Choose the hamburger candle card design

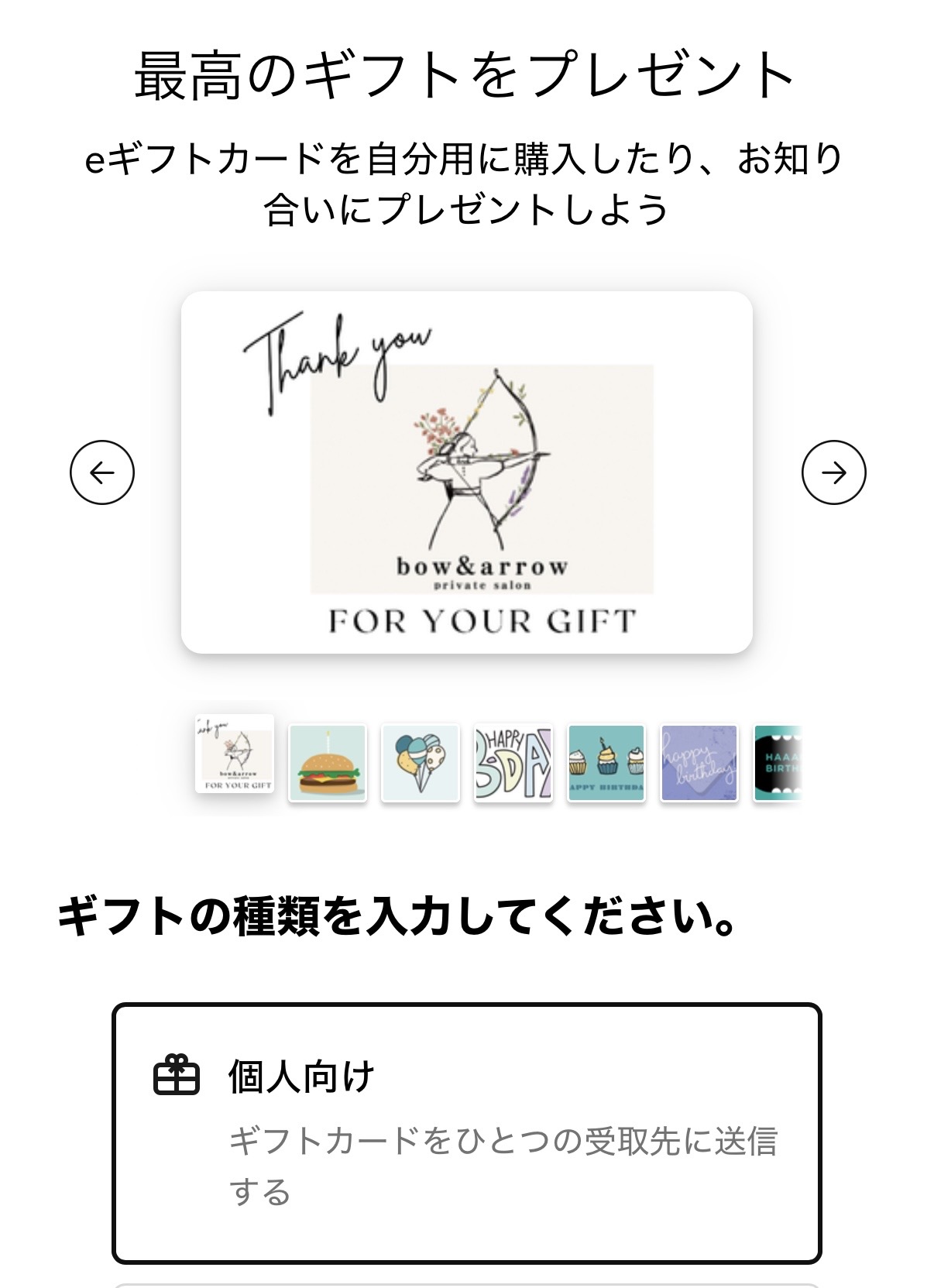328,763
